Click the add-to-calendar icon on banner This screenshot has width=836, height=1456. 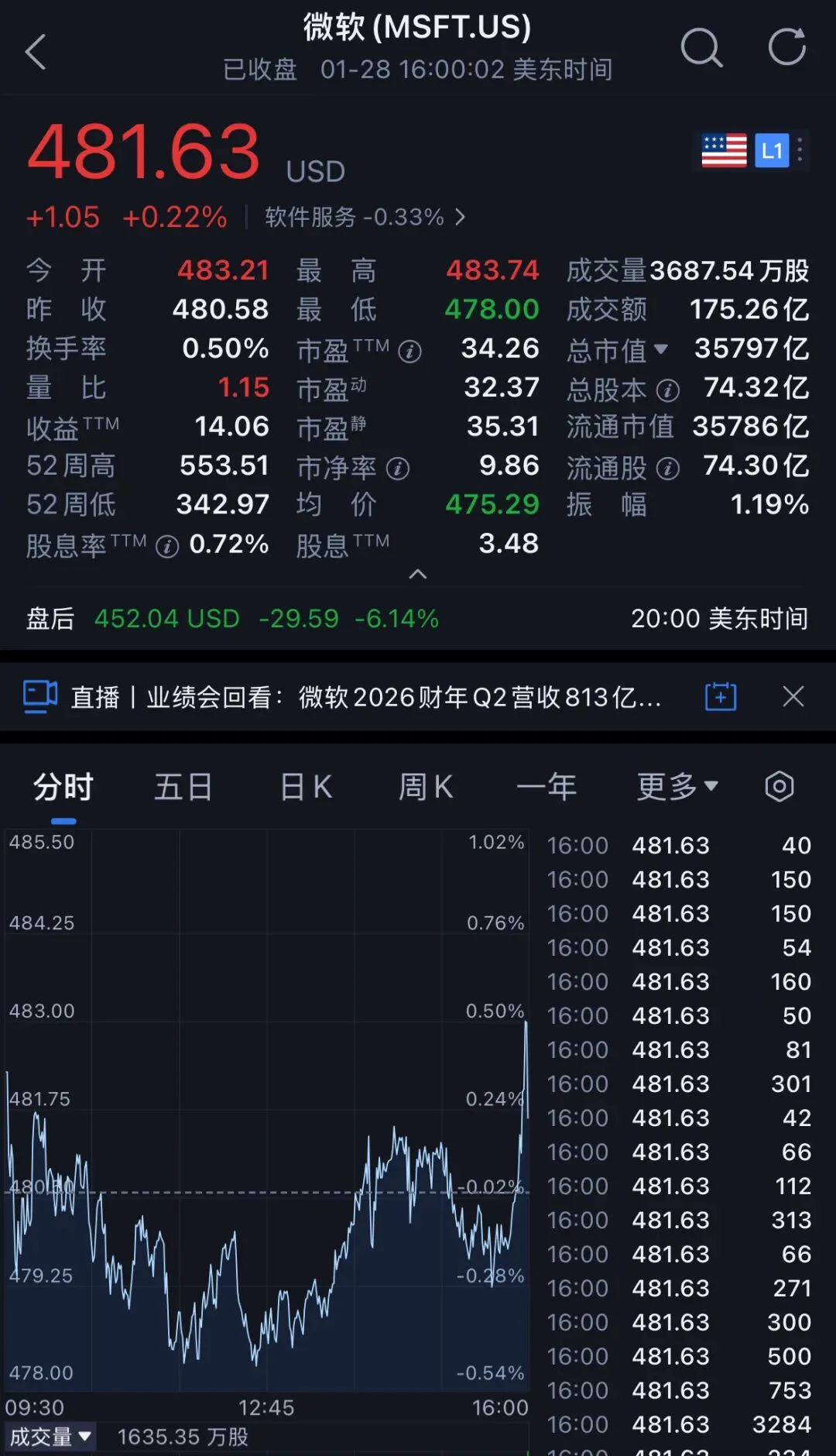pos(720,696)
